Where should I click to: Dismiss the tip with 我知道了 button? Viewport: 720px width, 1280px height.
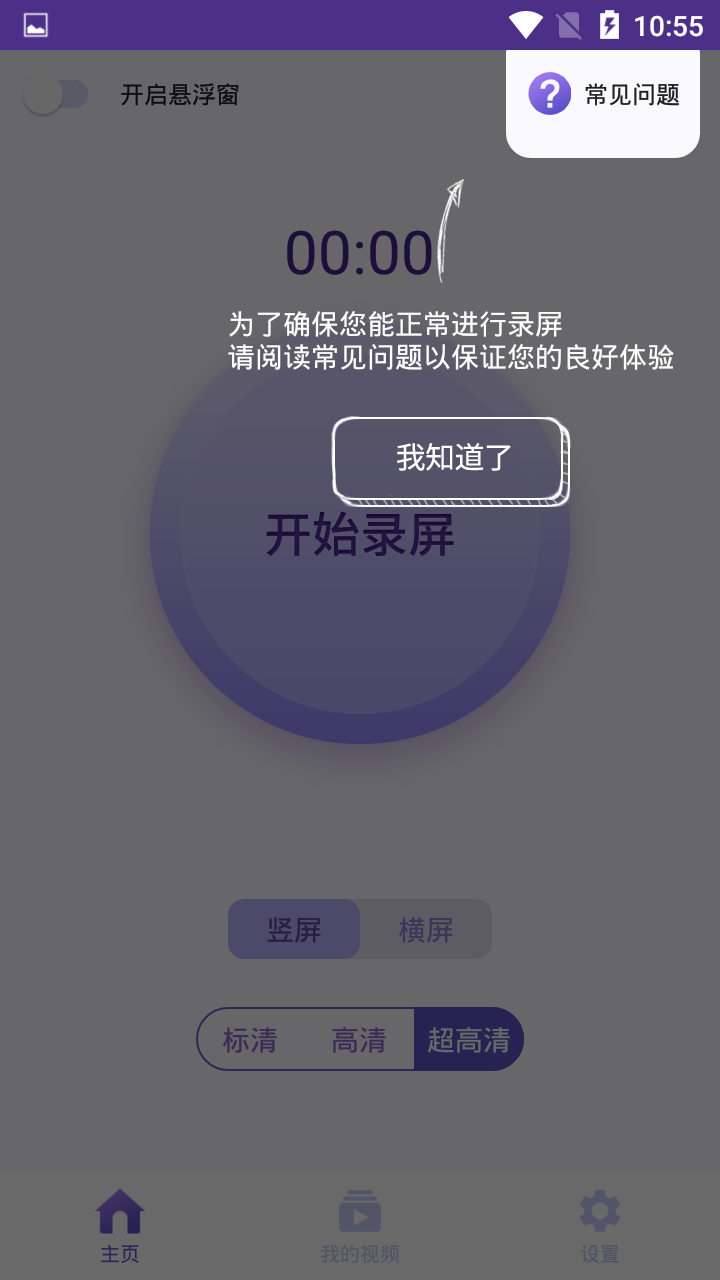click(x=450, y=459)
